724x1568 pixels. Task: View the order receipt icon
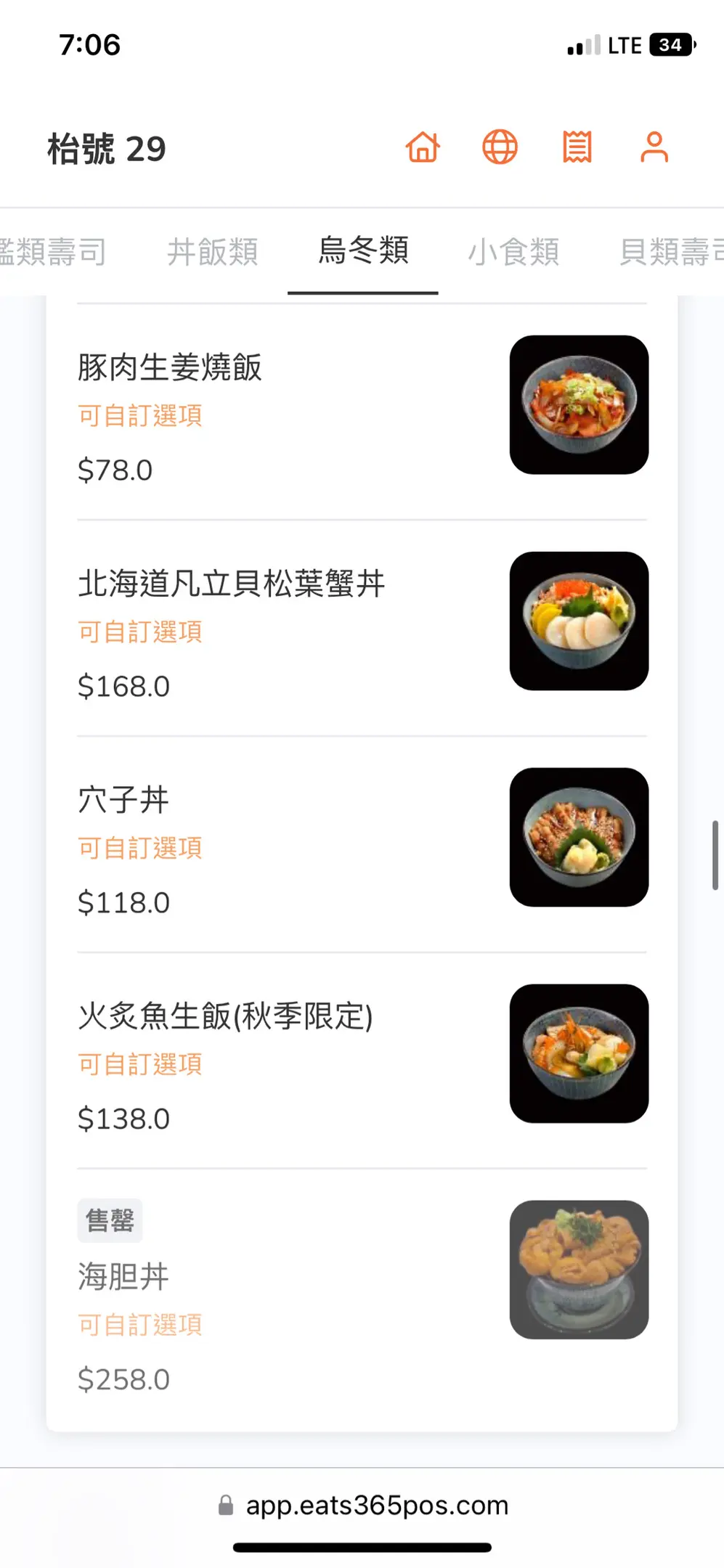tap(577, 147)
